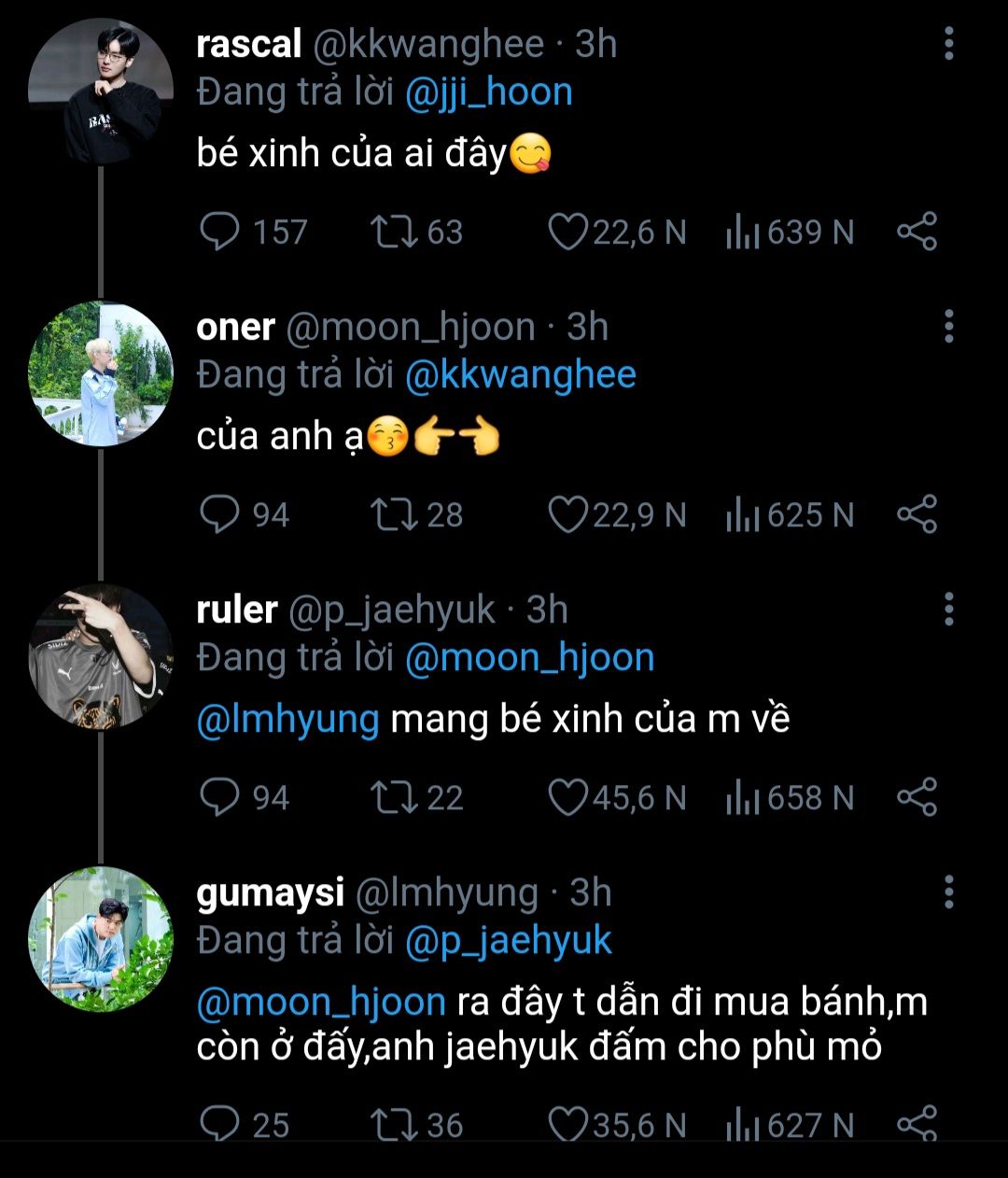Open the overflow menu on rascal's tweet
This screenshot has width=1008, height=1178.
pyautogui.click(x=948, y=44)
